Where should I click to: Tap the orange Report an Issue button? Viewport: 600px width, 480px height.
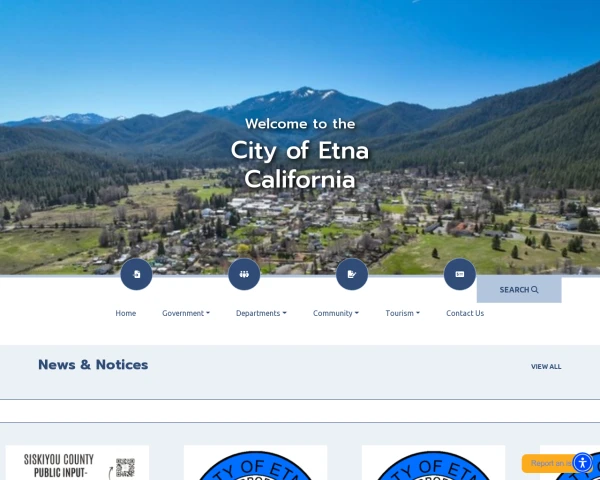pyautogui.click(x=546, y=463)
